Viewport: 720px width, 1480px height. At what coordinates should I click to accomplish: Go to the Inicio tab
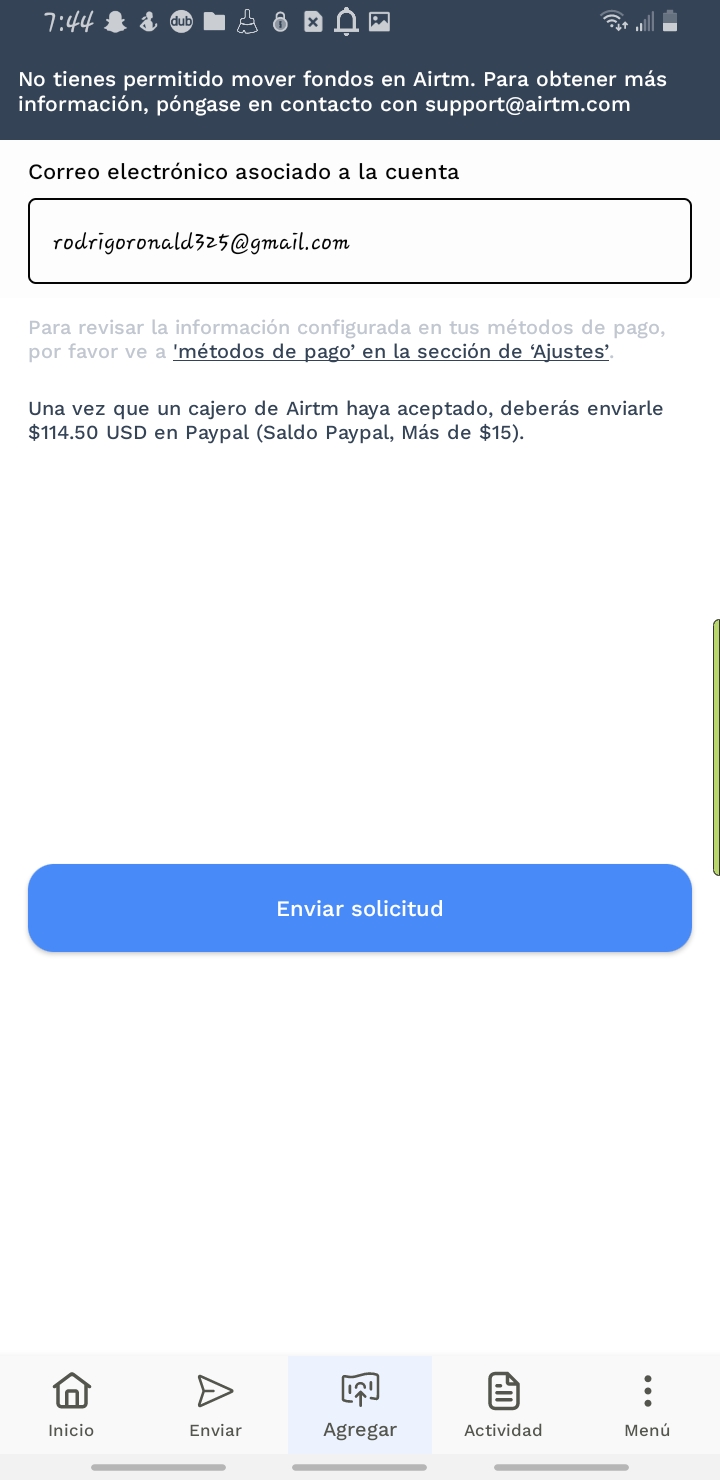click(71, 1404)
